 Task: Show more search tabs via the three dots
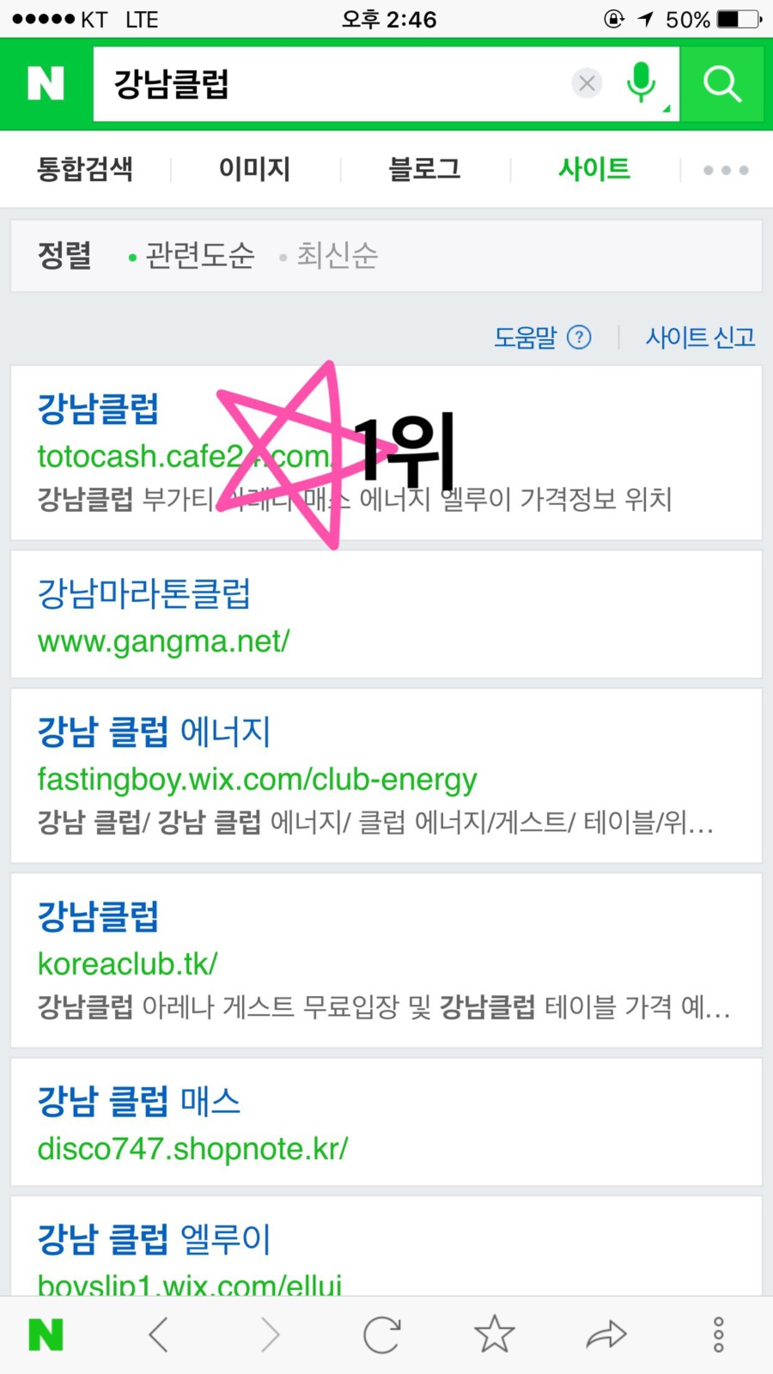point(725,170)
